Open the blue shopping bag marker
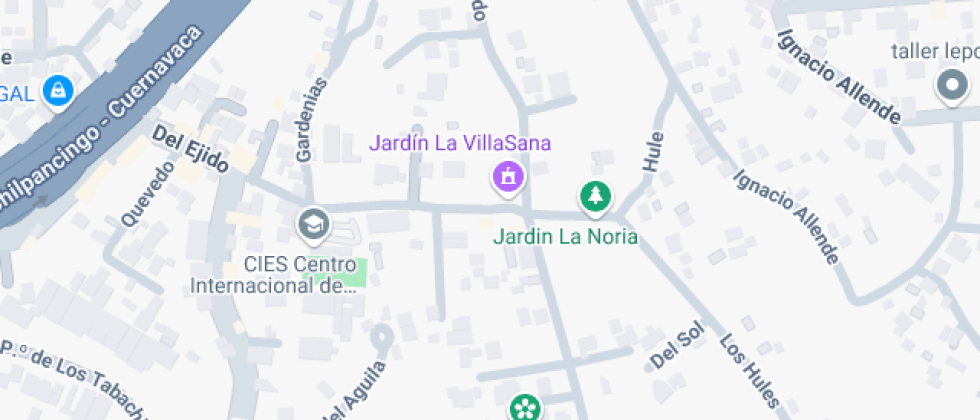The image size is (980, 420). [59, 90]
